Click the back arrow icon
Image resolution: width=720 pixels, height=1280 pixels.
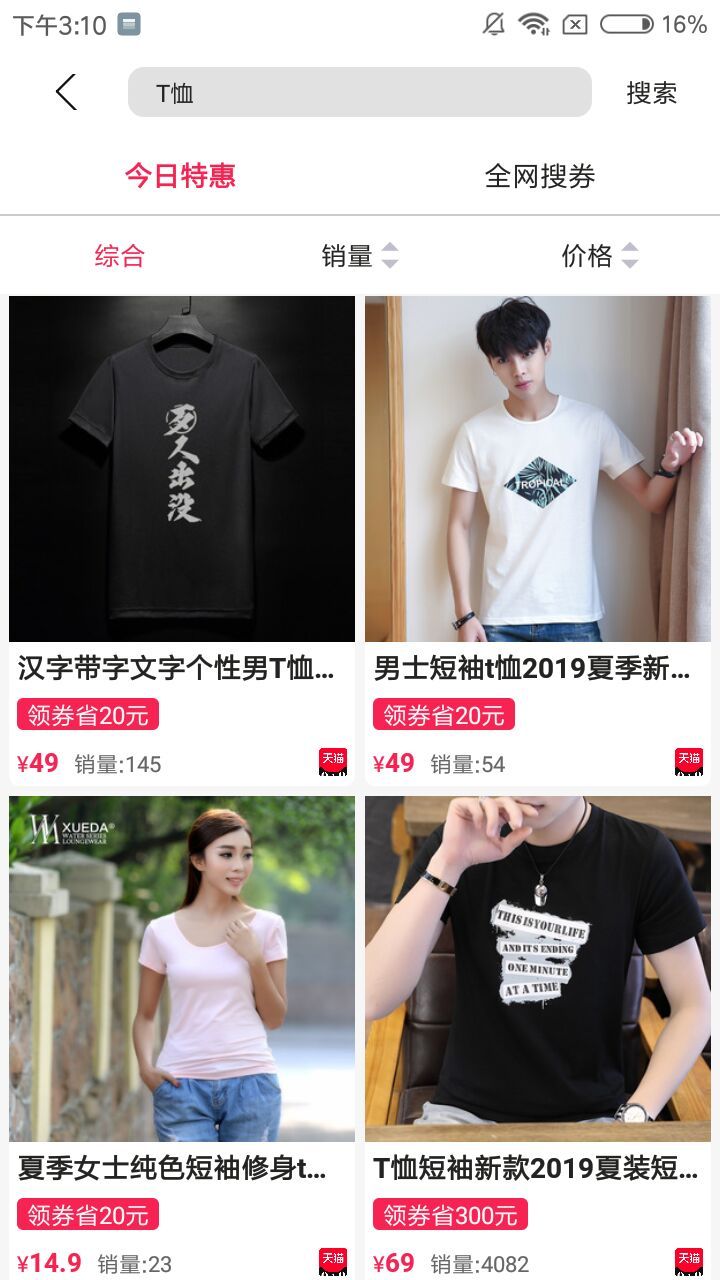pyautogui.click(x=64, y=91)
